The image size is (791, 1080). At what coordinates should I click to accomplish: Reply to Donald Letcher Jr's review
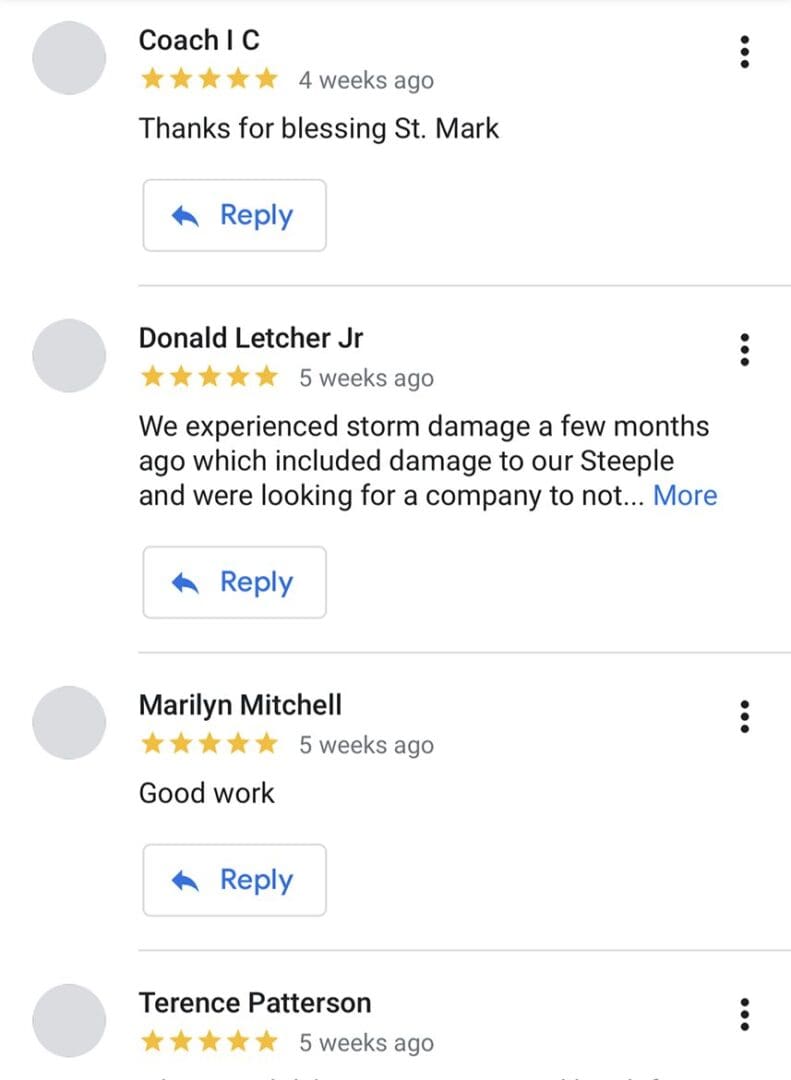pyautogui.click(x=234, y=582)
